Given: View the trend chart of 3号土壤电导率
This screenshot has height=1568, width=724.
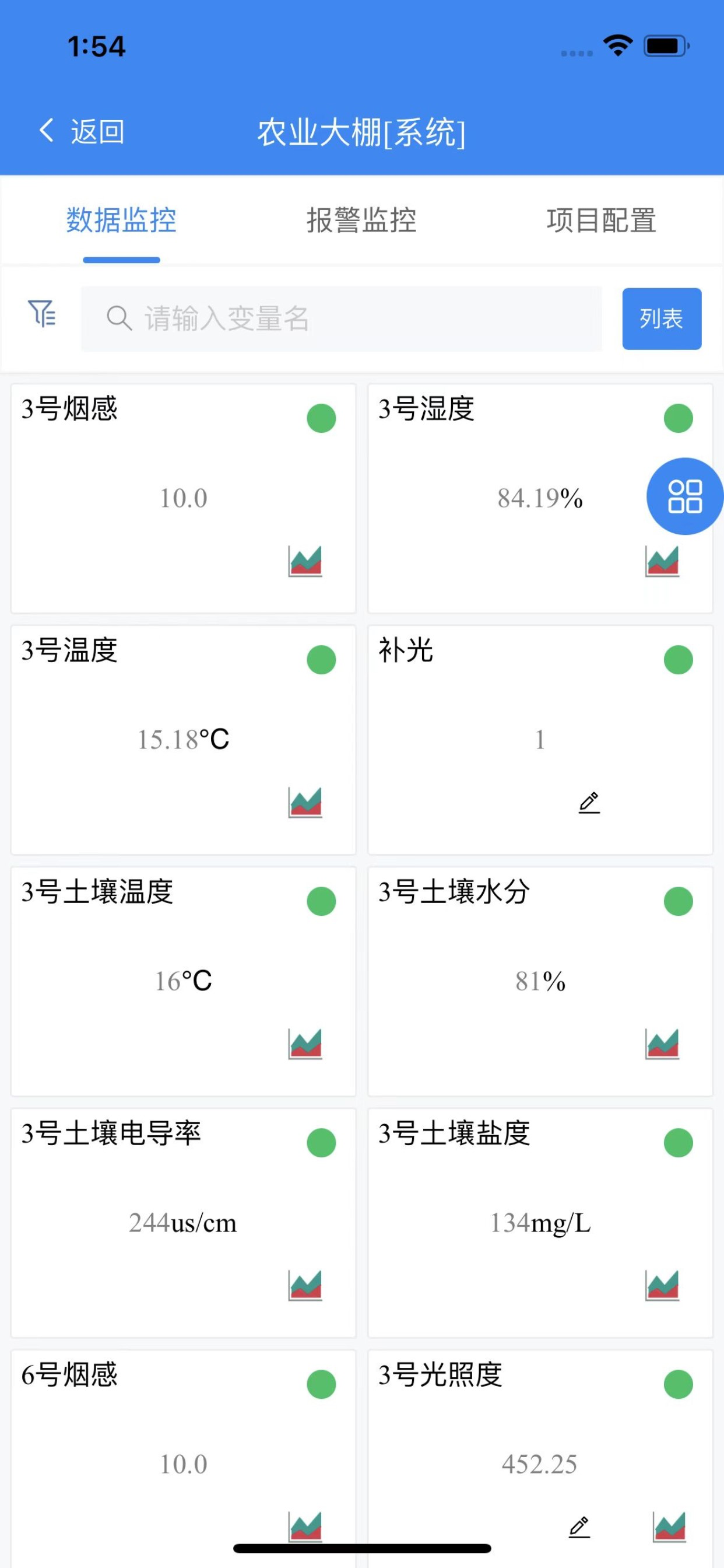Looking at the screenshot, I should 305,1286.
